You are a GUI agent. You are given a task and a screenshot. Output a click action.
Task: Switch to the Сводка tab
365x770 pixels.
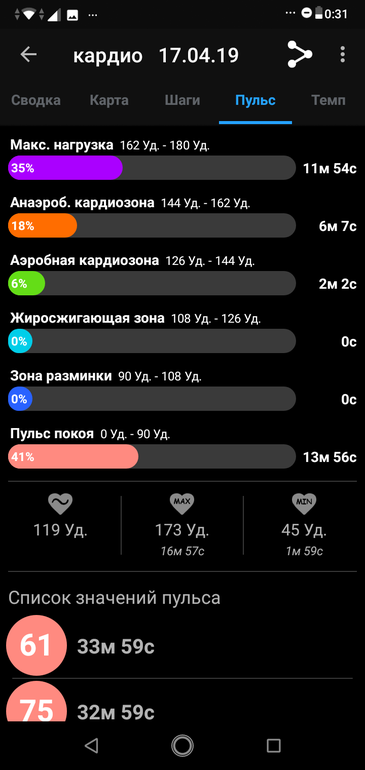[36, 101]
